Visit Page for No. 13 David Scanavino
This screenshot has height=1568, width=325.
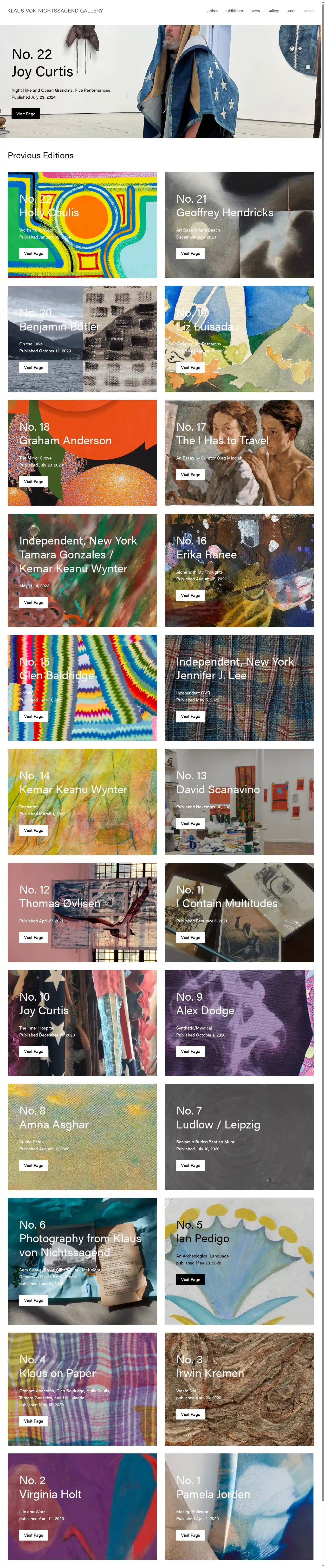pyautogui.click(x=190, y=823)
